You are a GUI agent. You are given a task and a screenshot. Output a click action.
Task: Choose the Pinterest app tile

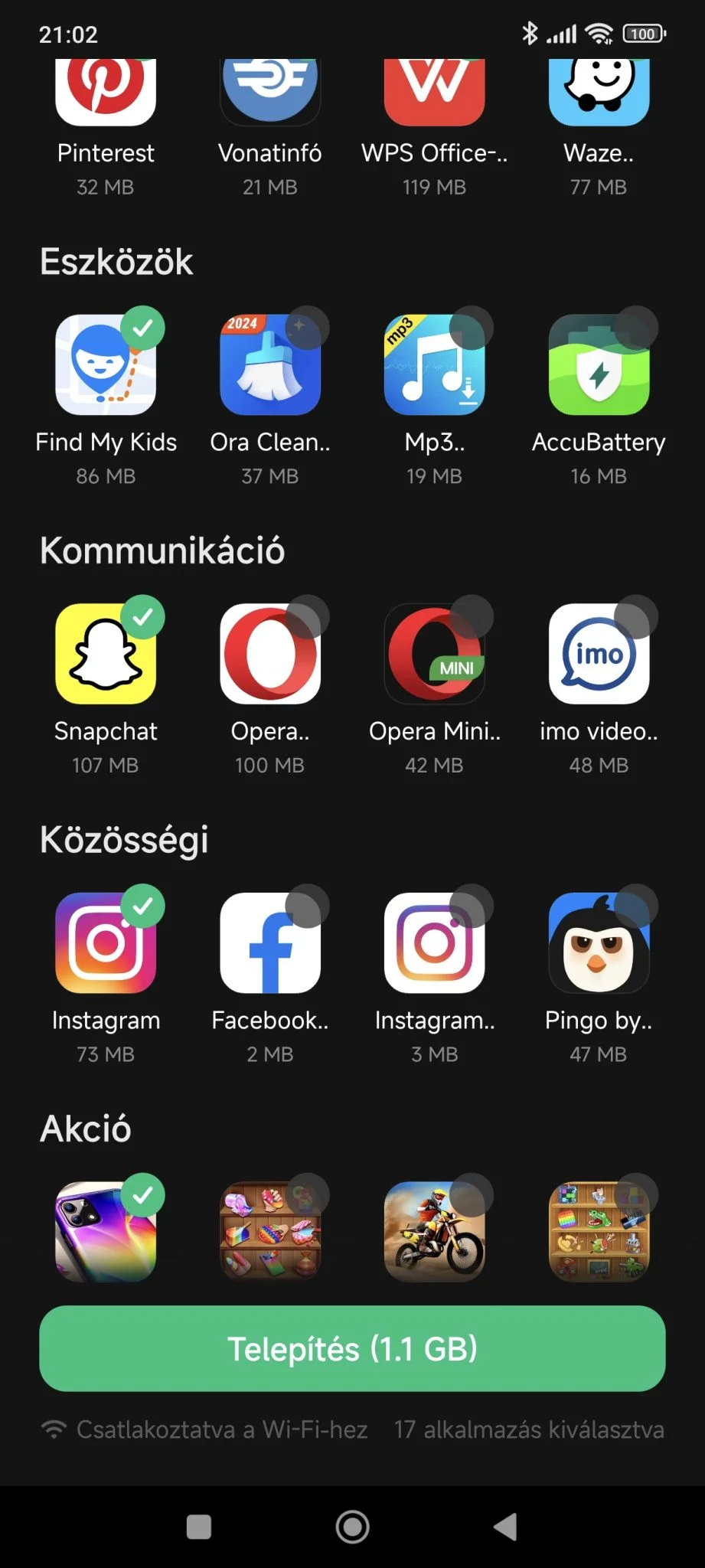click(106, 92)
